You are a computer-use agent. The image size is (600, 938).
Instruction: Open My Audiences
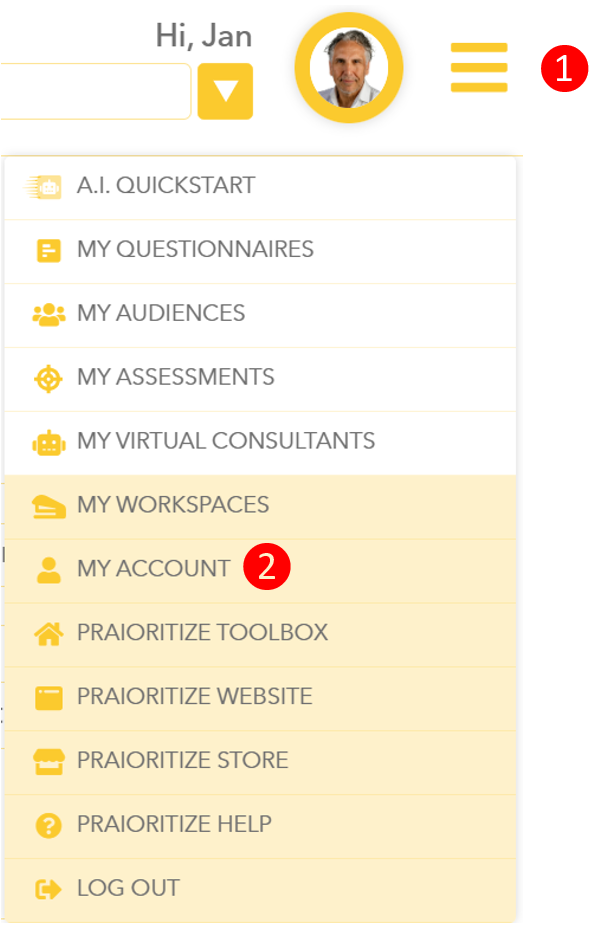tap(160, 313)
